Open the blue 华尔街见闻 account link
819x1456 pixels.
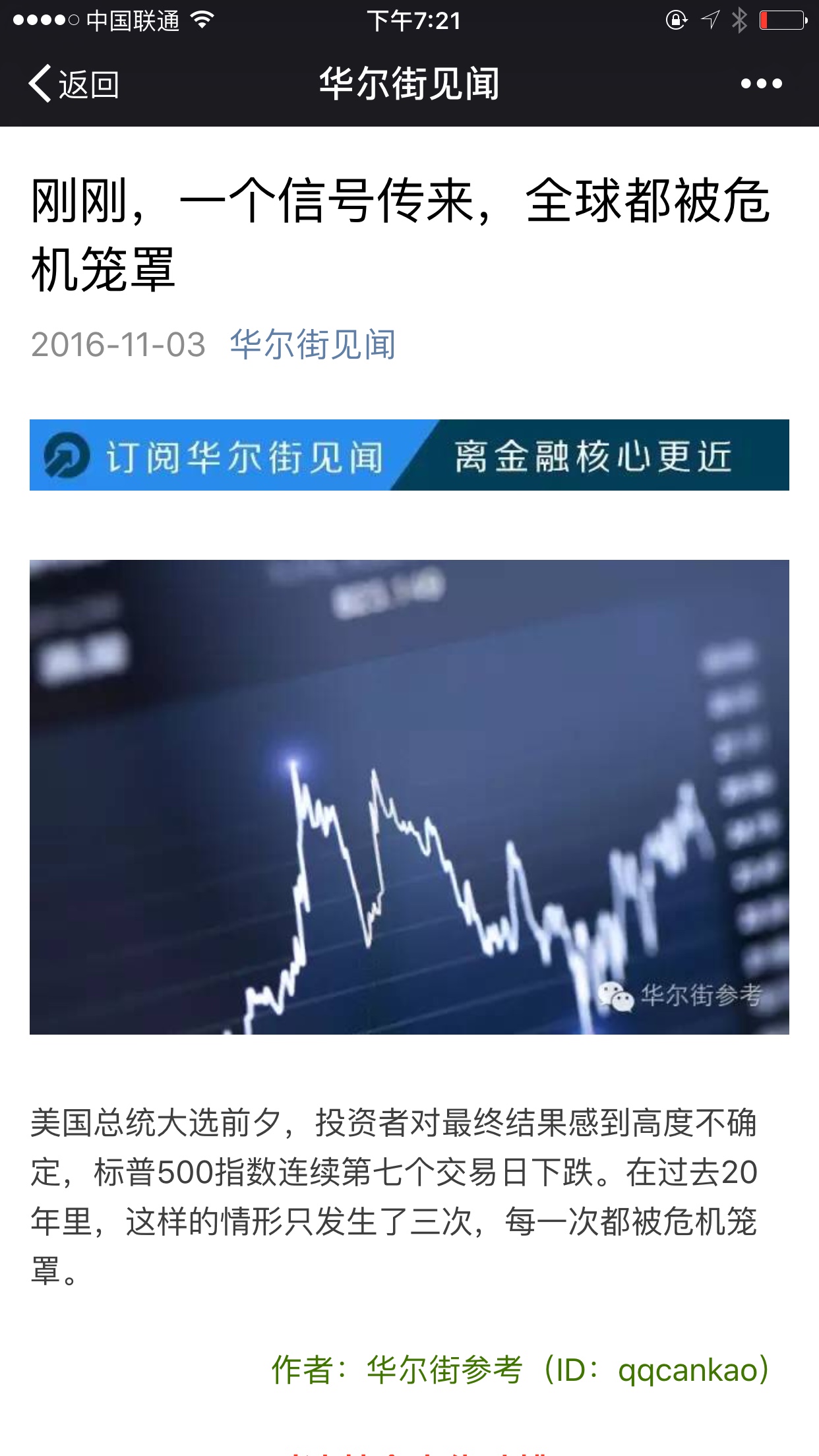(313, 344)
